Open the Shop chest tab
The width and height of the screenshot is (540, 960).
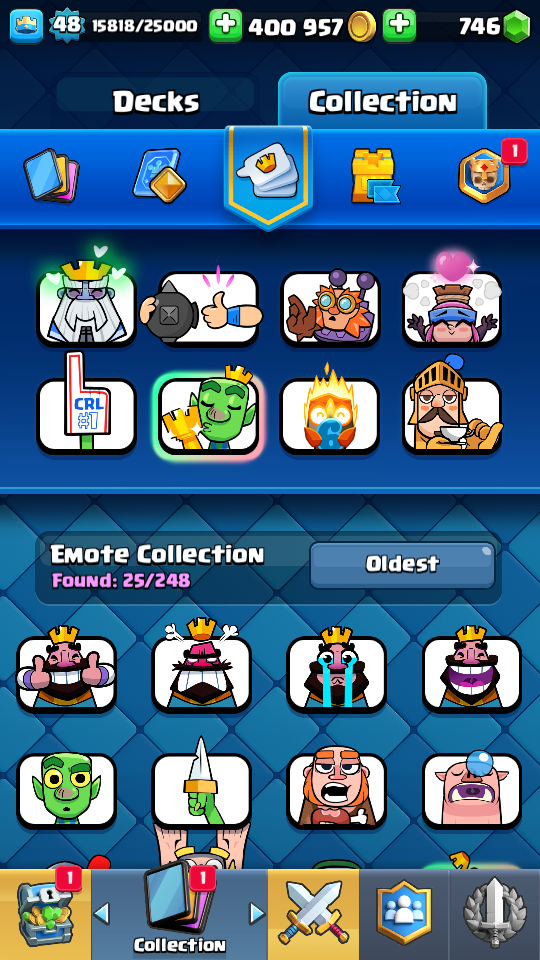(45, 914)
